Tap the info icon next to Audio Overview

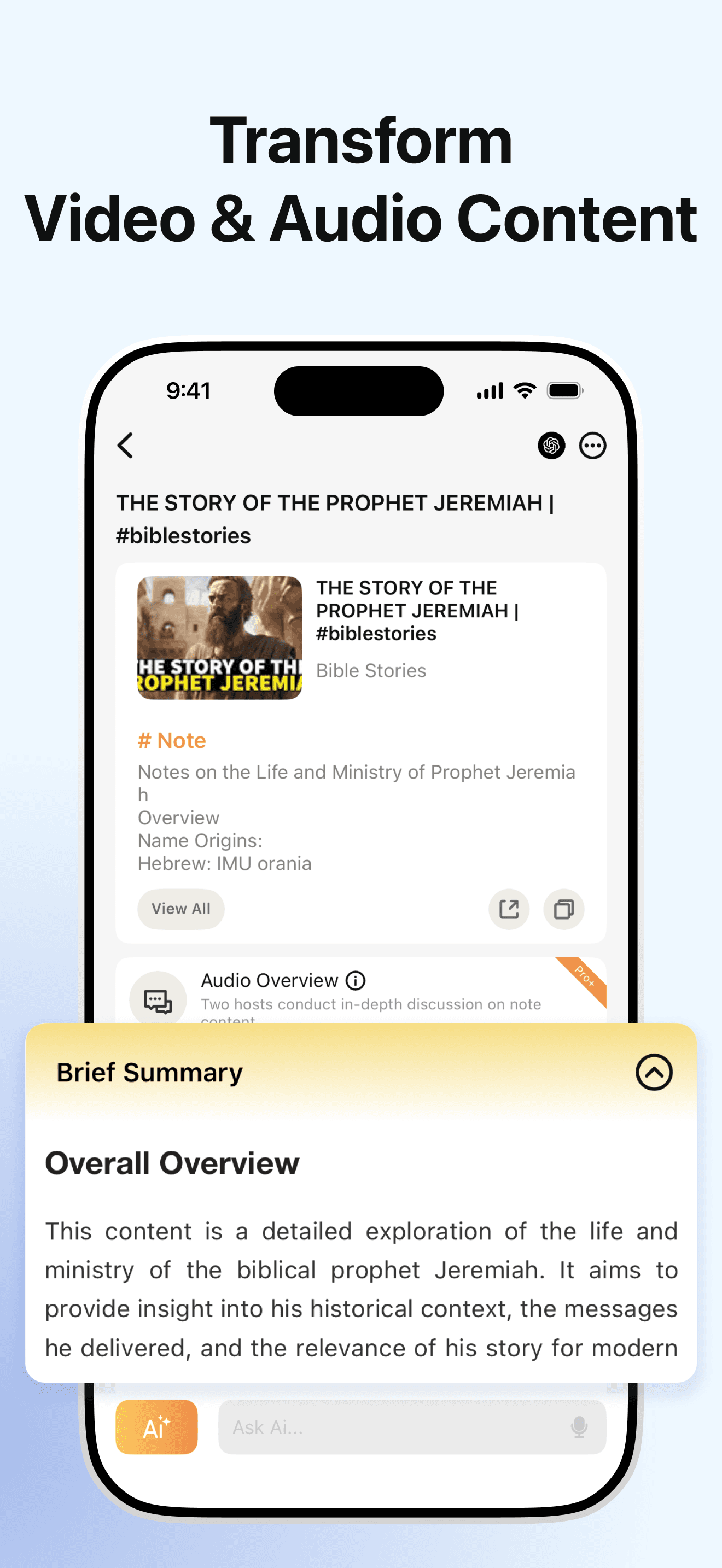point(355,980)
